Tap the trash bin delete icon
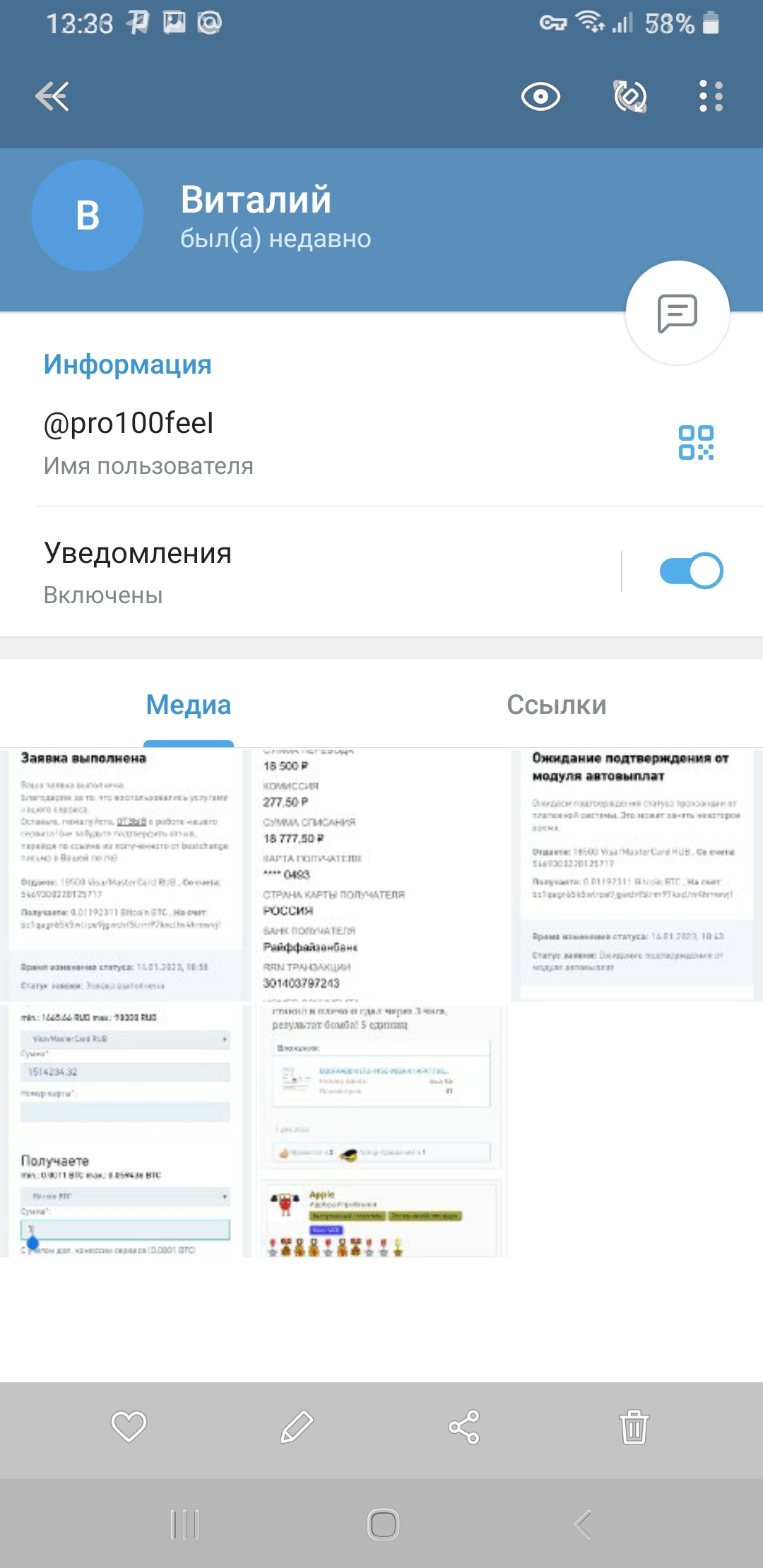This screenshot has width=763, height=1568. [634, 1427]
